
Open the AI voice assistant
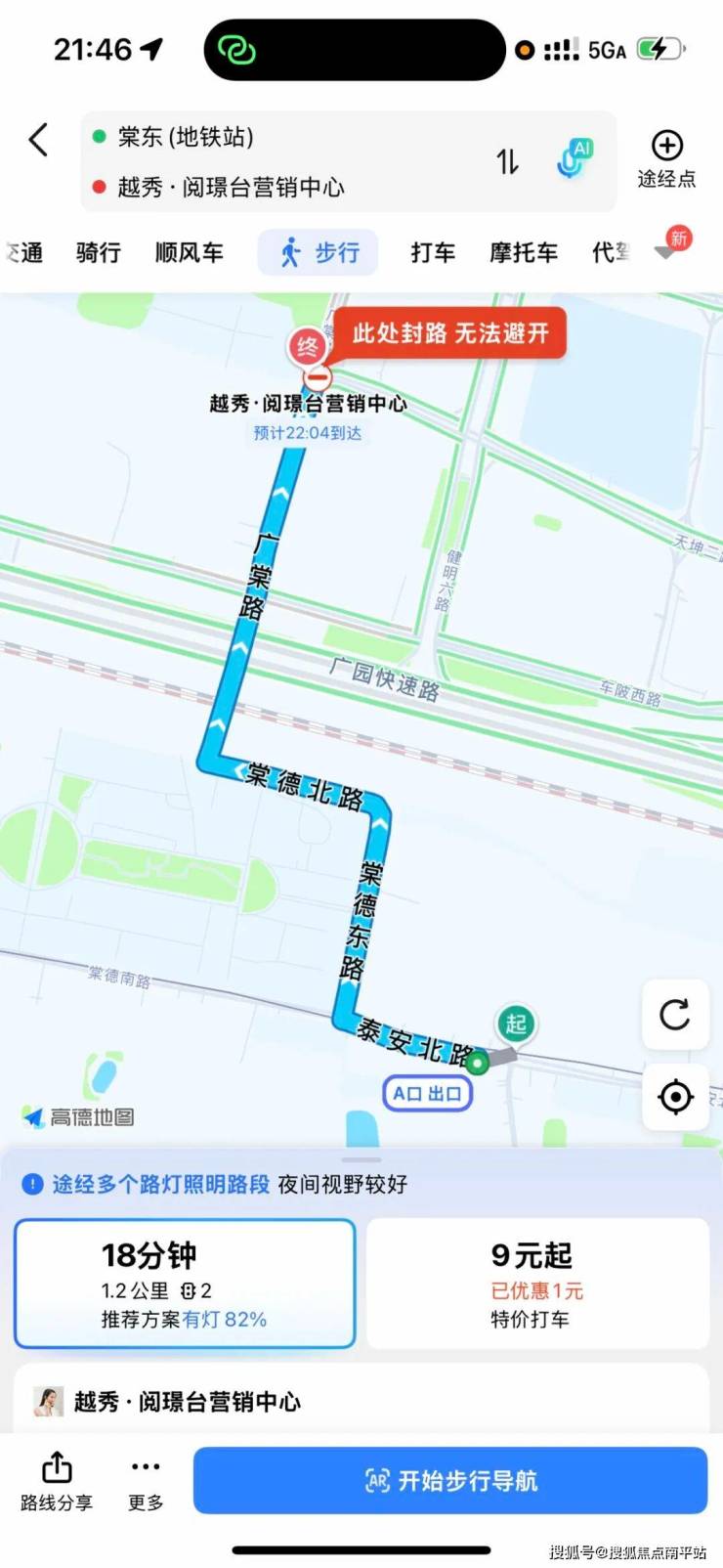coord(574,159)
